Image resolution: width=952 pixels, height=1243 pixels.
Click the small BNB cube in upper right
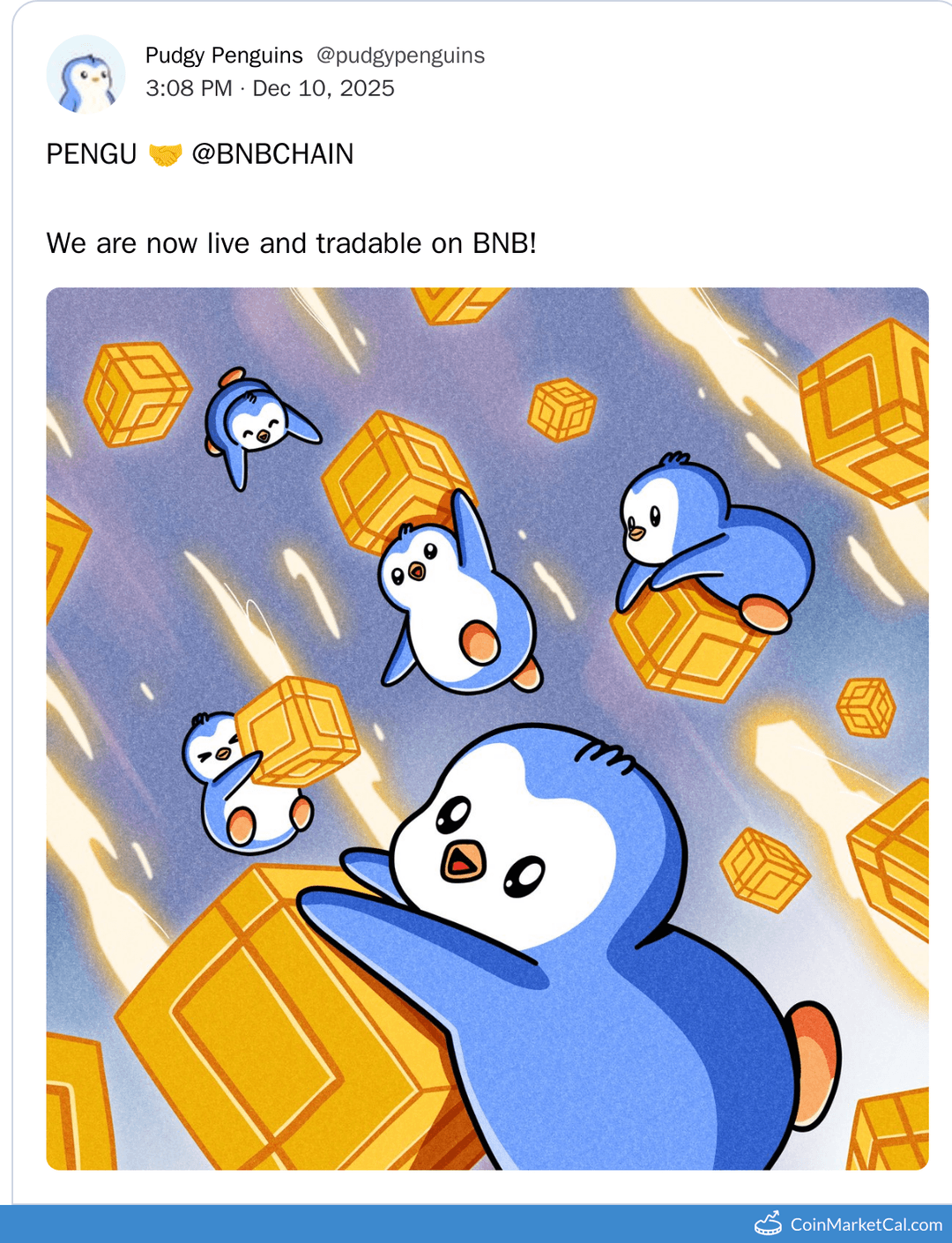[561, 412]
